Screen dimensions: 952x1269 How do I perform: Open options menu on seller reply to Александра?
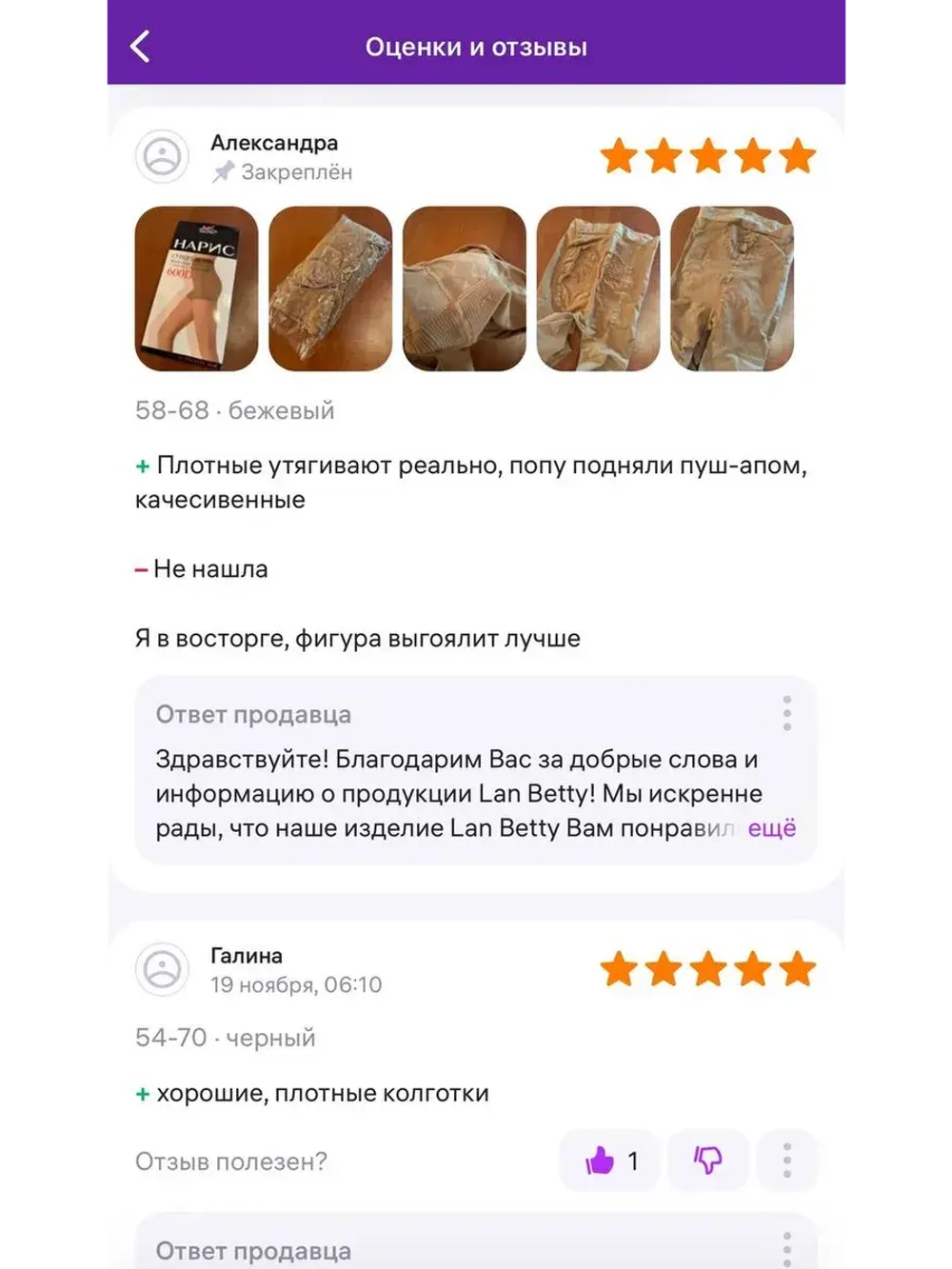pos(786,714)
